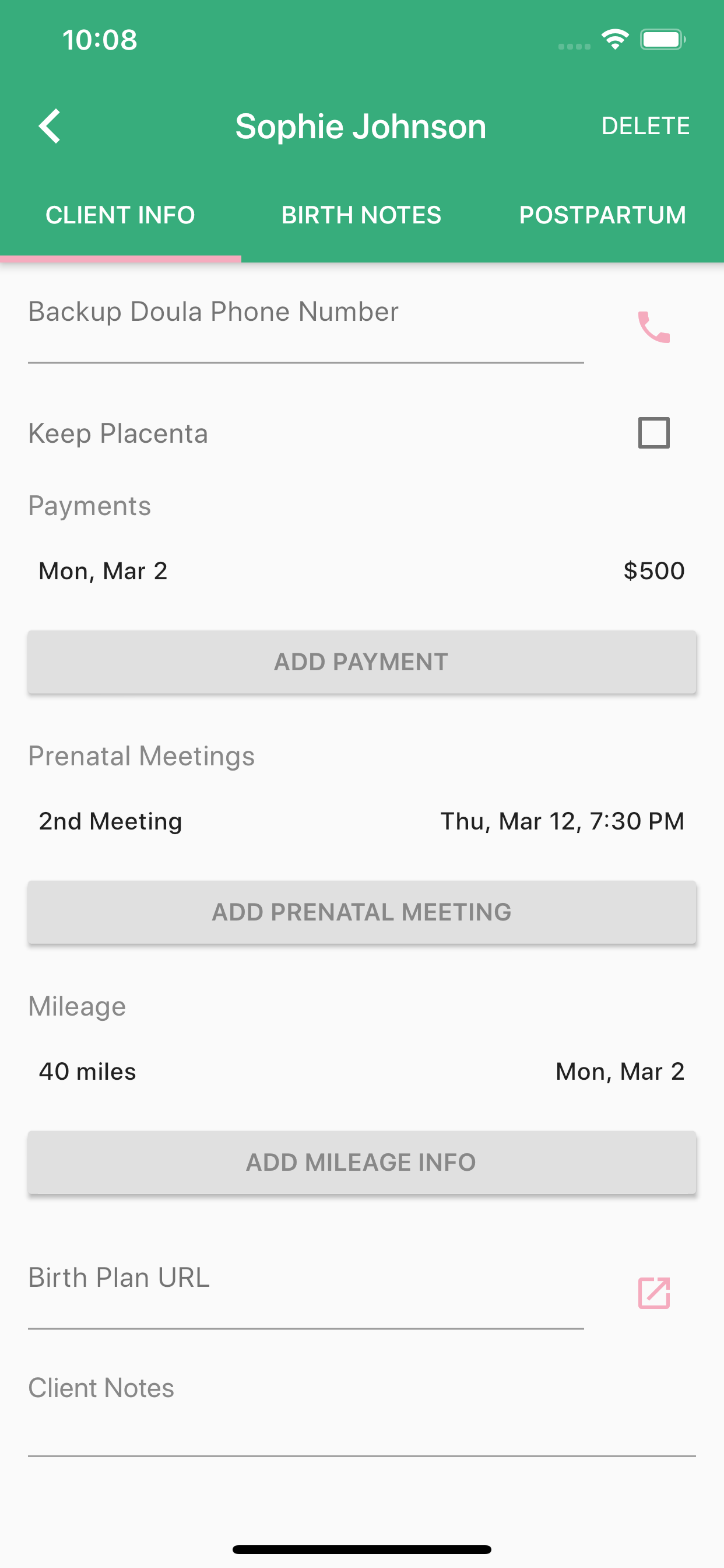Open the Mon, Mar 2 $500 payment
Screen dimensions: 724x1568
click(362, 571)
